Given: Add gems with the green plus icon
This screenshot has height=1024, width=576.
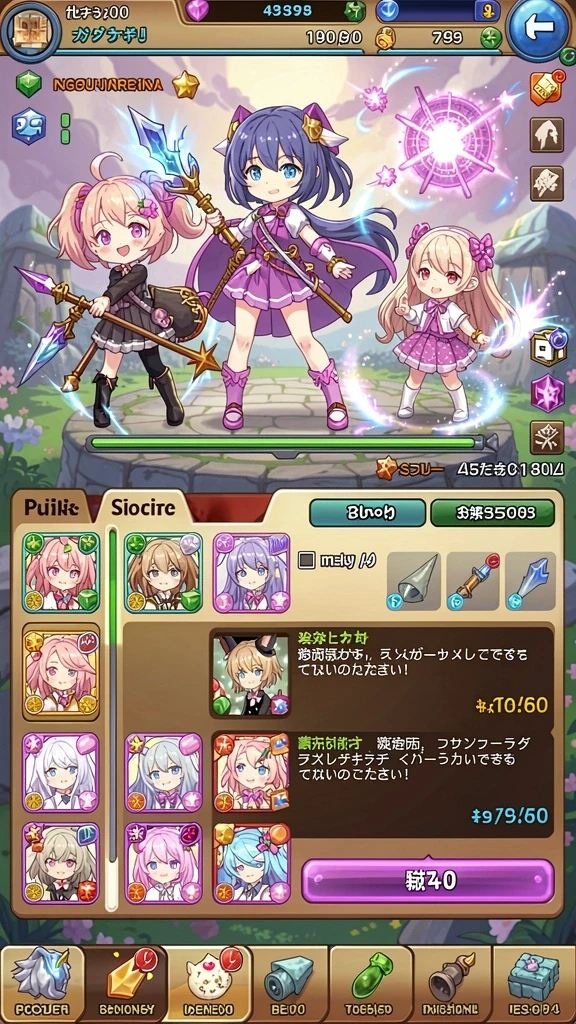Looking at the screenshot, I should pos(355,11).
